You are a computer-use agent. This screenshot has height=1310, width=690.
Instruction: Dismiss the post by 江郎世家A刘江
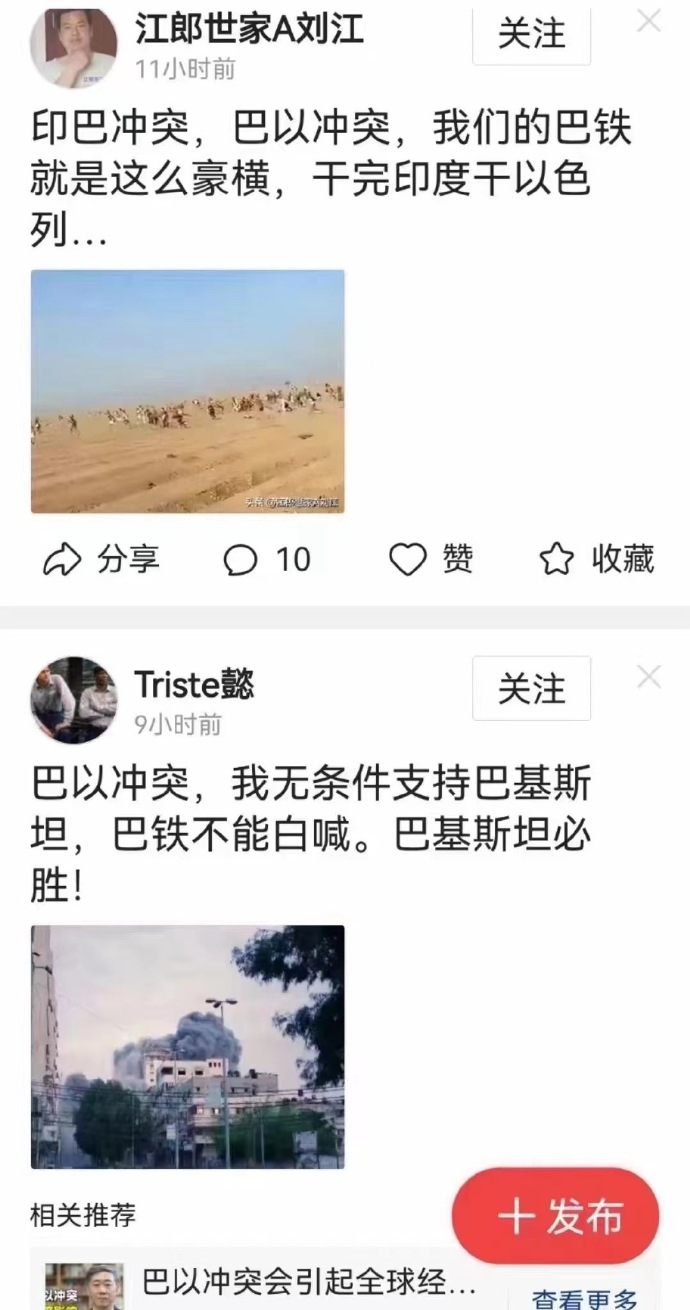point(649,21)
